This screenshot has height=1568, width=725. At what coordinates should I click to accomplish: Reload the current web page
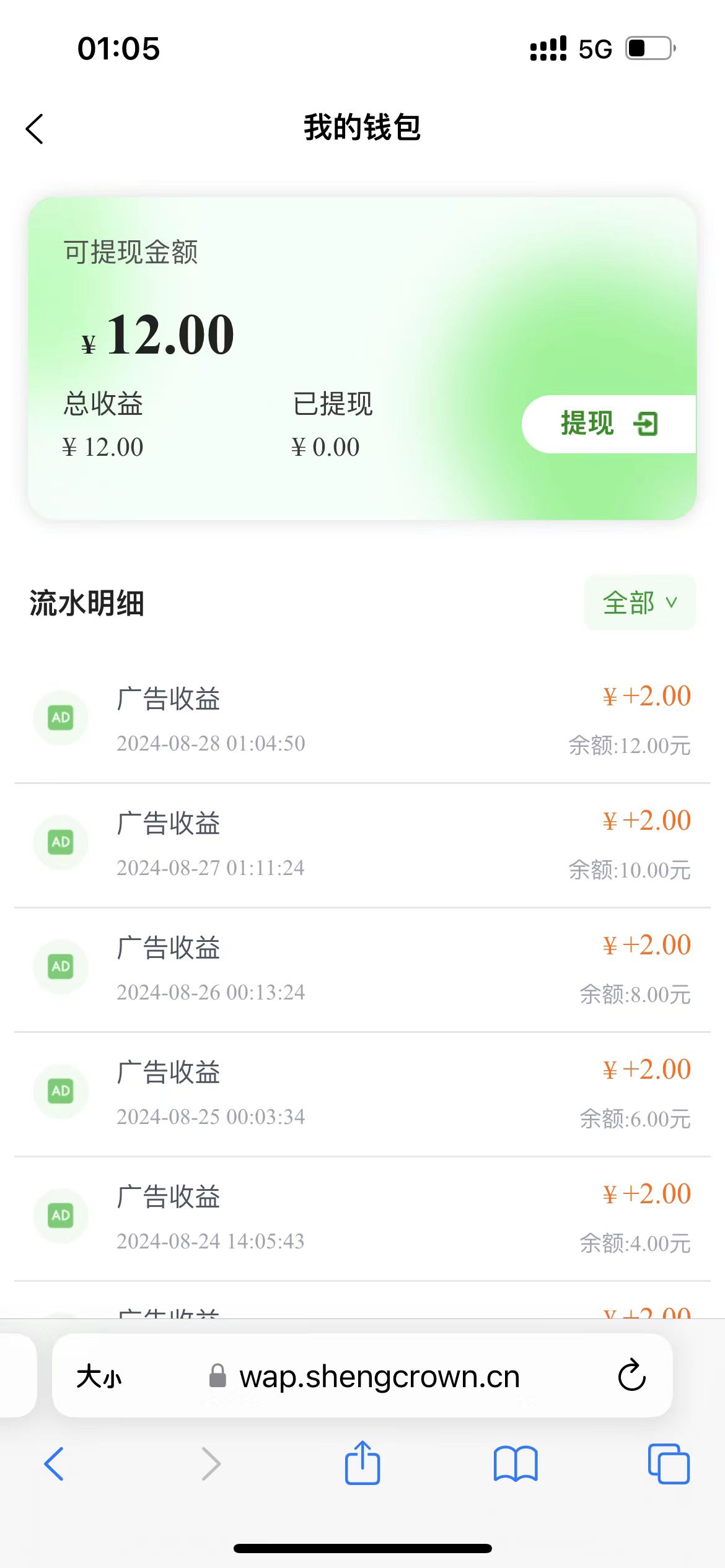pos(632,1375)
